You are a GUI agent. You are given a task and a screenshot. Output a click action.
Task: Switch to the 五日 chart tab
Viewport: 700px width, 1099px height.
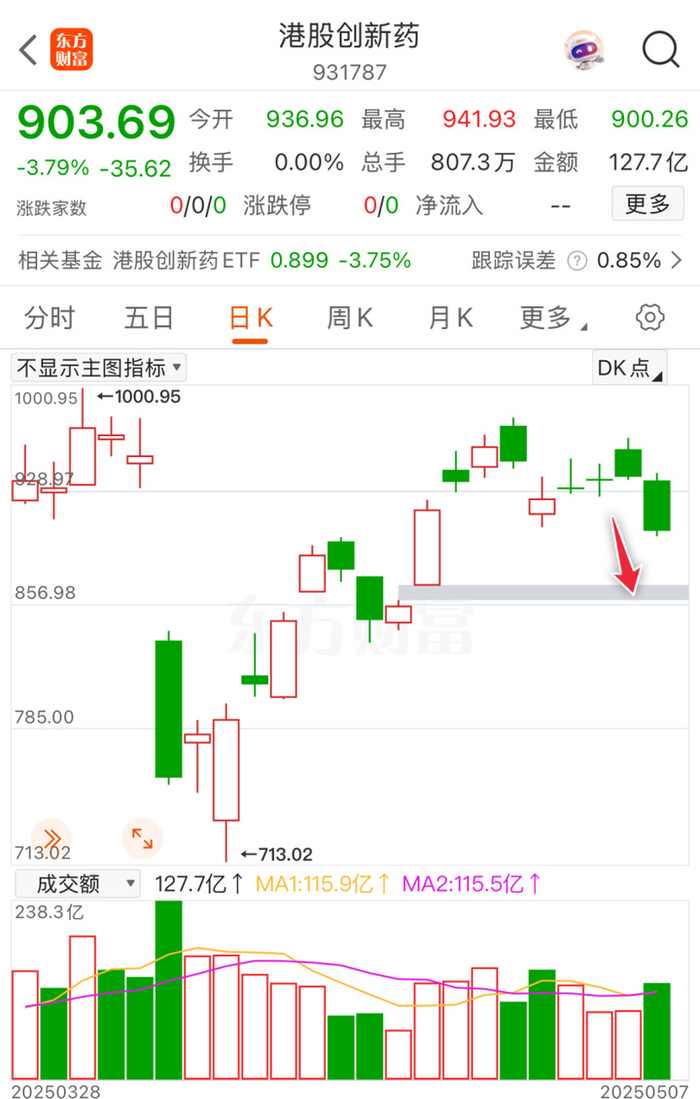tap(149, 319)
